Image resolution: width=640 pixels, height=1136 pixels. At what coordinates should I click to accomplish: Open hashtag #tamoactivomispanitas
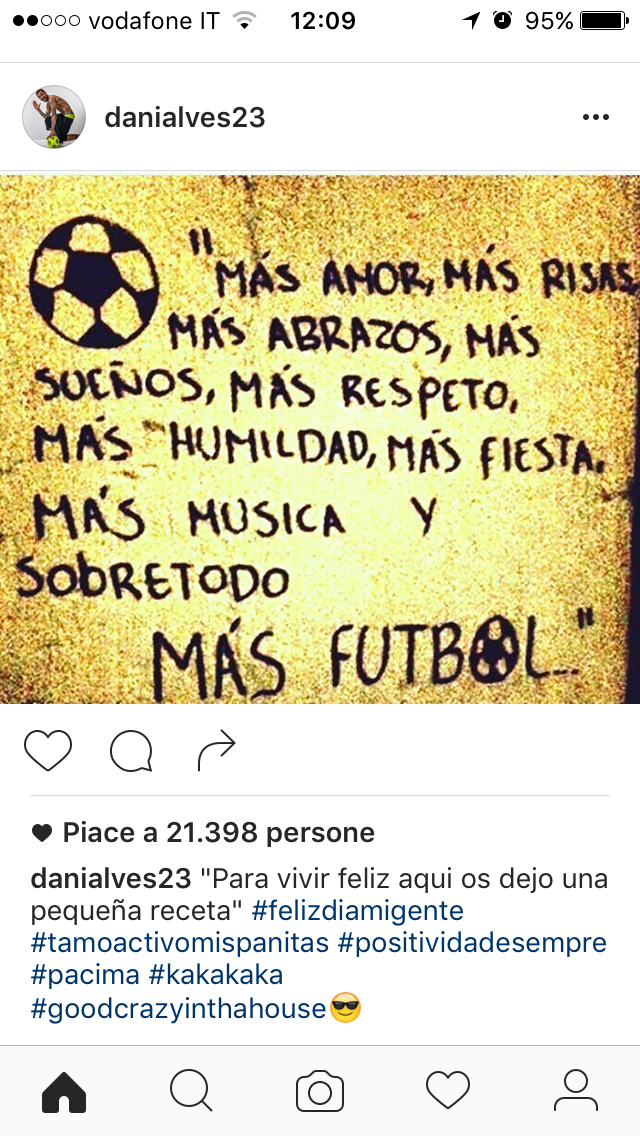tap(180, 943)
